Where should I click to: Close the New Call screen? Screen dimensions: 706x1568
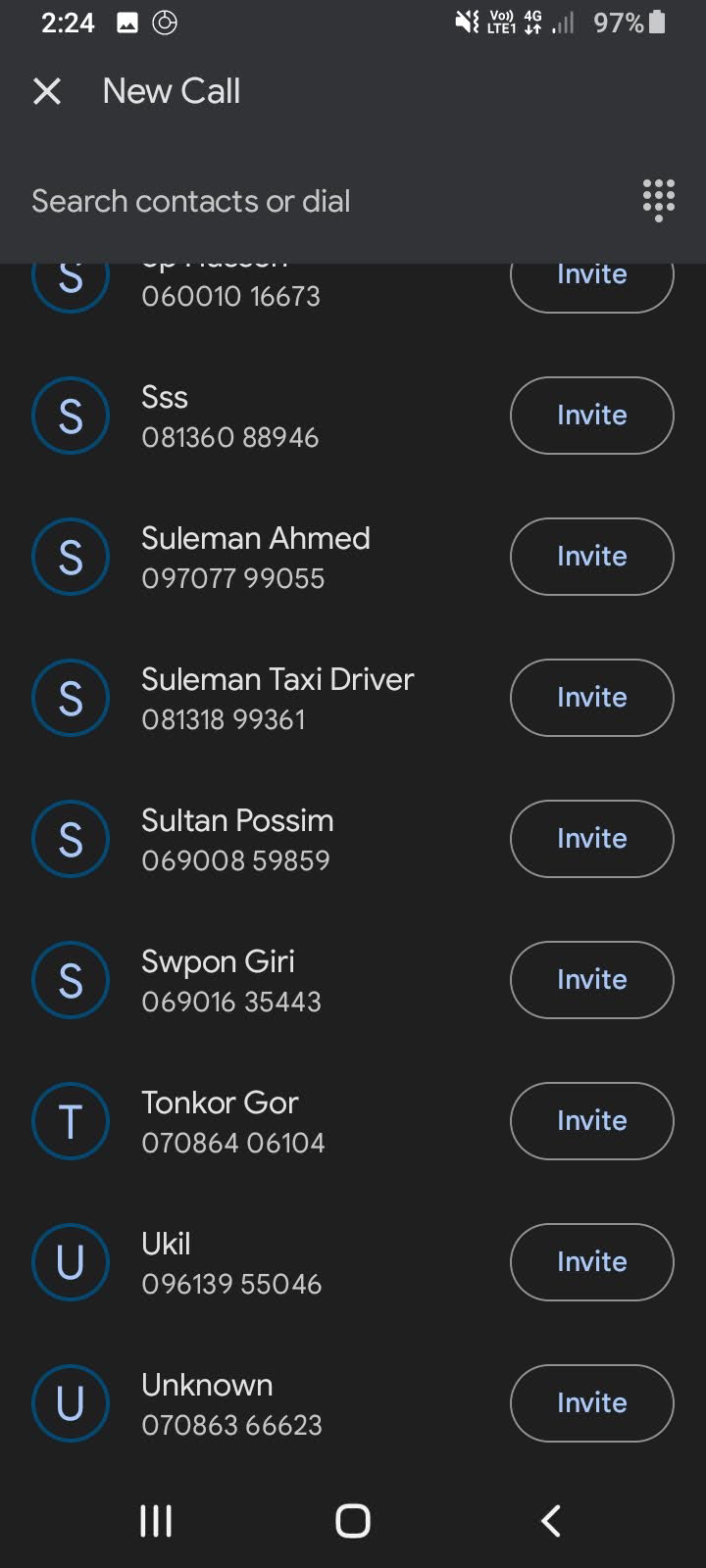point(47,91)
